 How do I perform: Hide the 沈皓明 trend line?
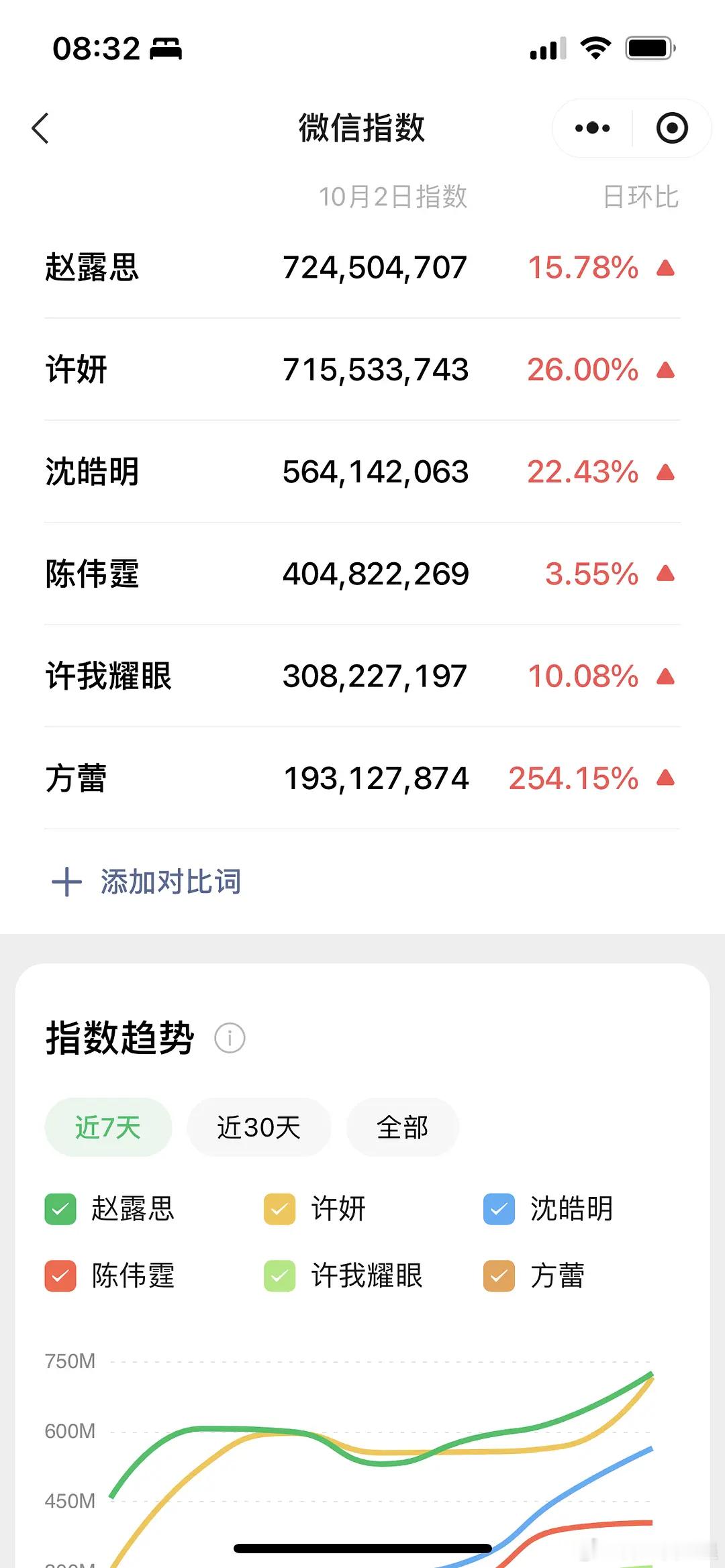[499, 1209]
